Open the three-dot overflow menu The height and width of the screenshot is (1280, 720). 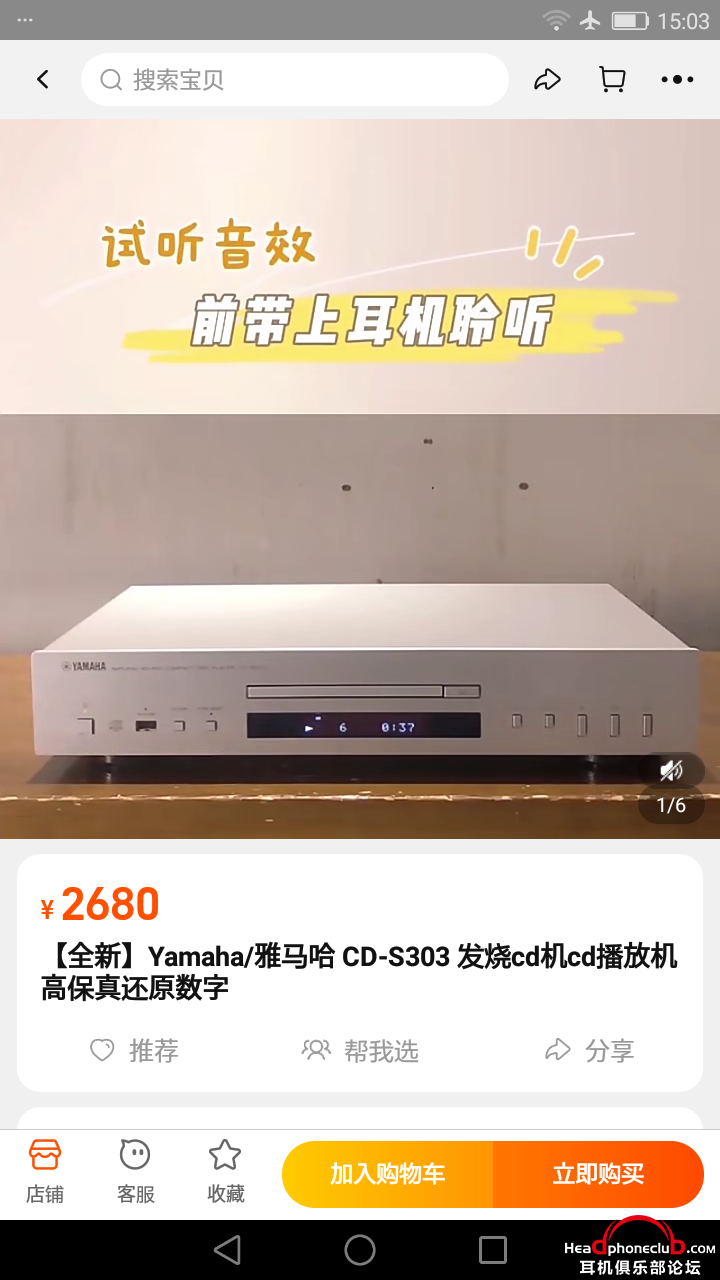tap(677, 80)
